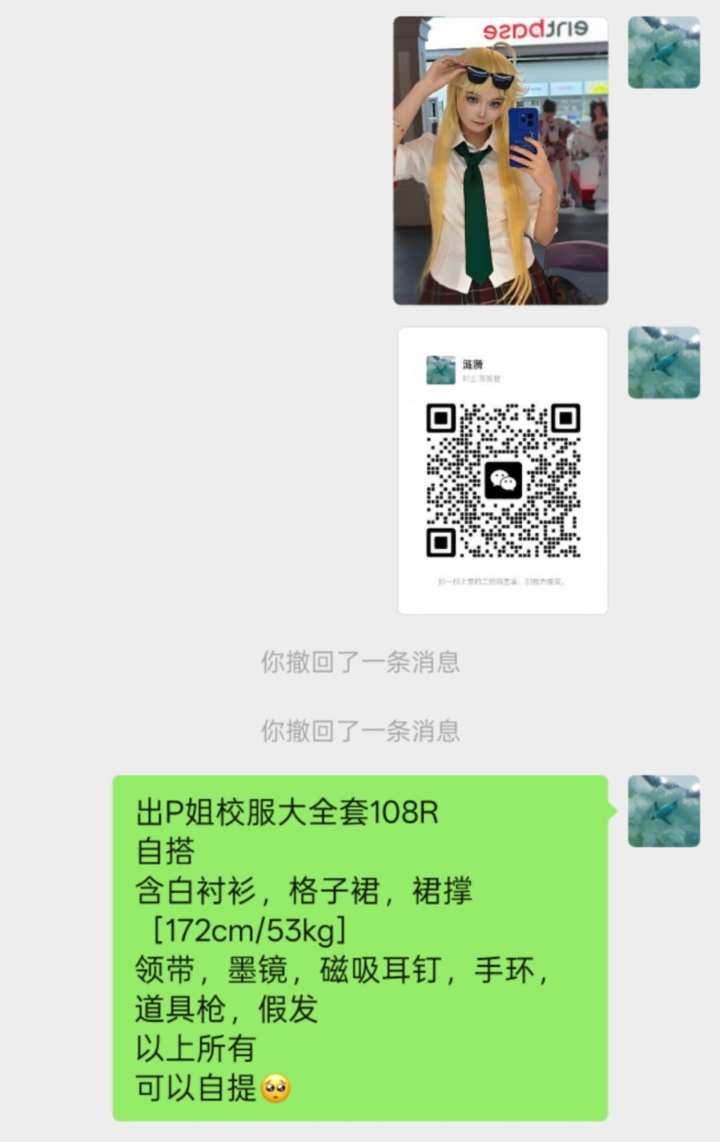Open the cosplay photo message full screen
Viewport: 720px width, 1142px height.
coord(500,160)
